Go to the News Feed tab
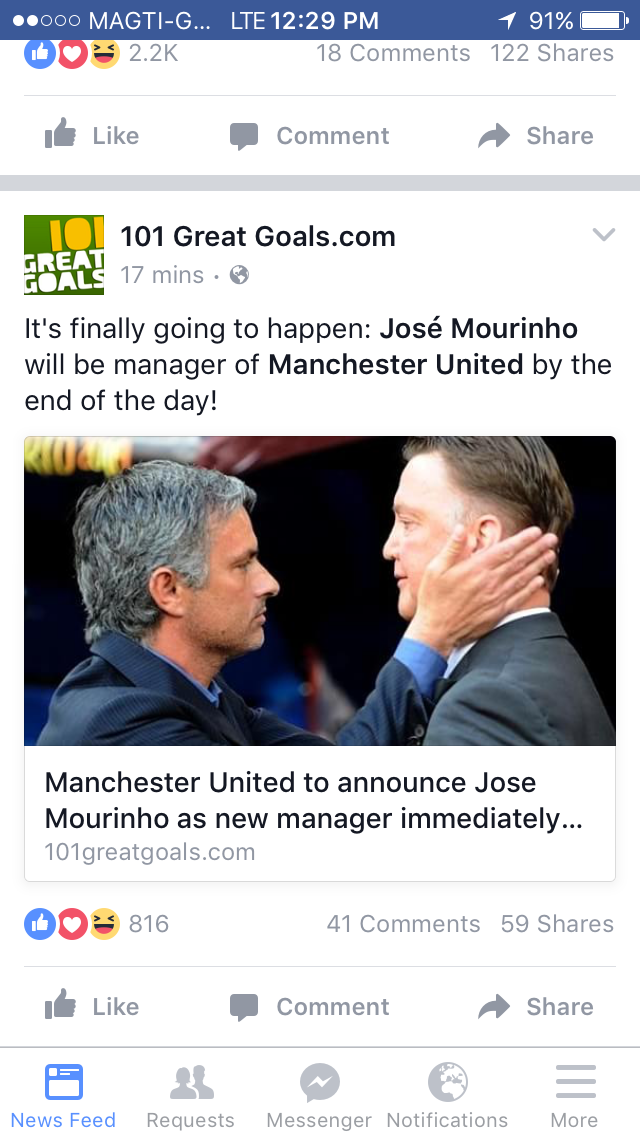Viewport: 640px width, 1136px height. (63, 1095)
